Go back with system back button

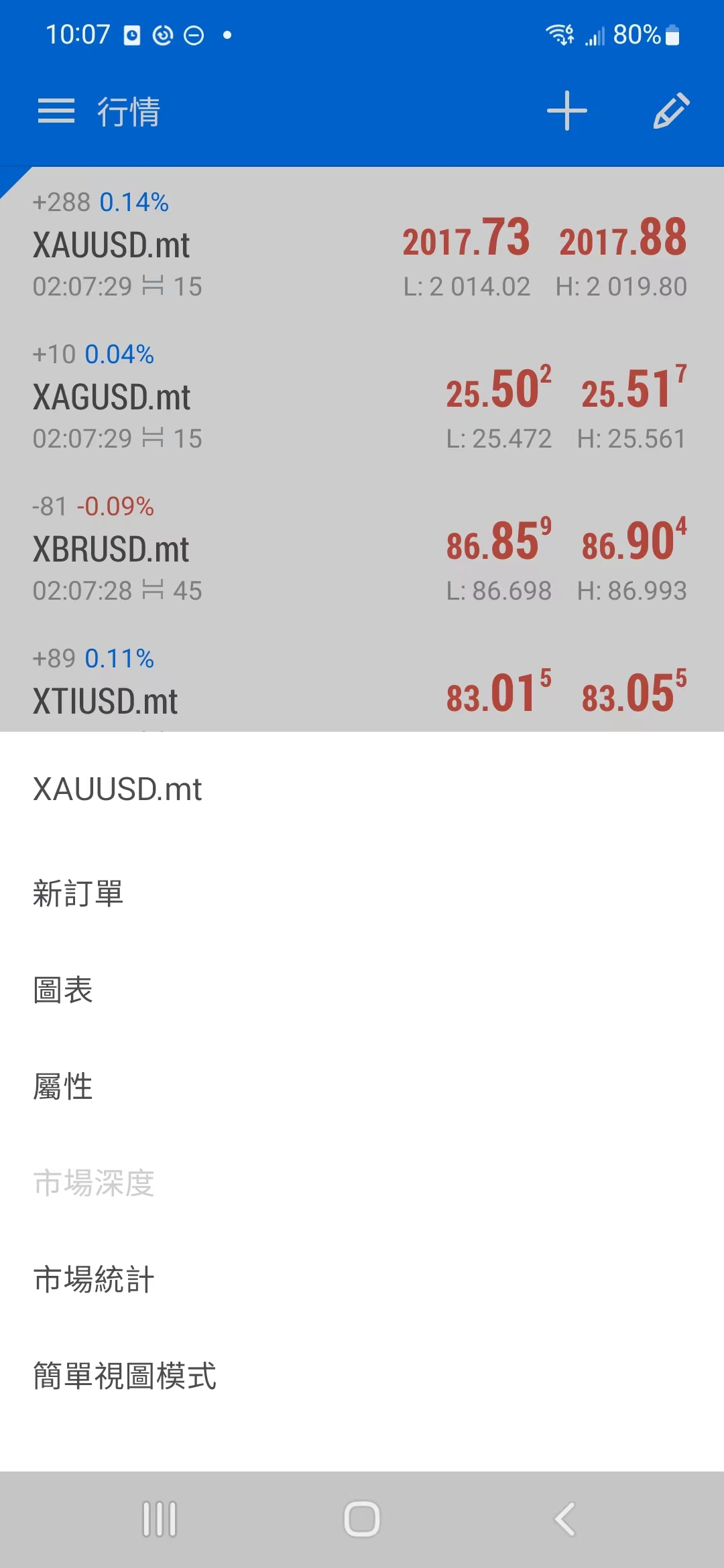click(565, 1519)
